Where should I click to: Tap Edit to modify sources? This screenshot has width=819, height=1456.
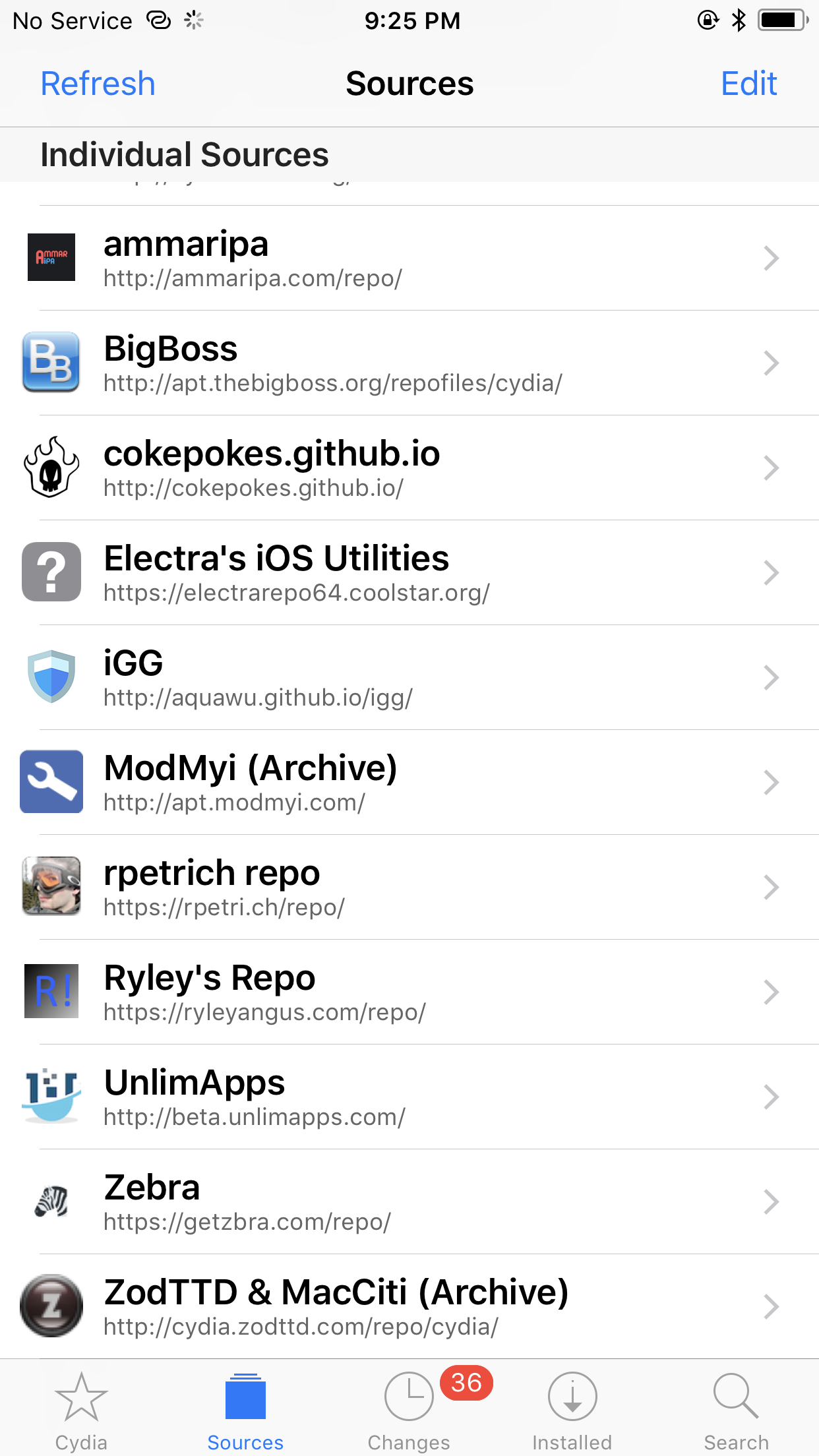pos(748,84)
